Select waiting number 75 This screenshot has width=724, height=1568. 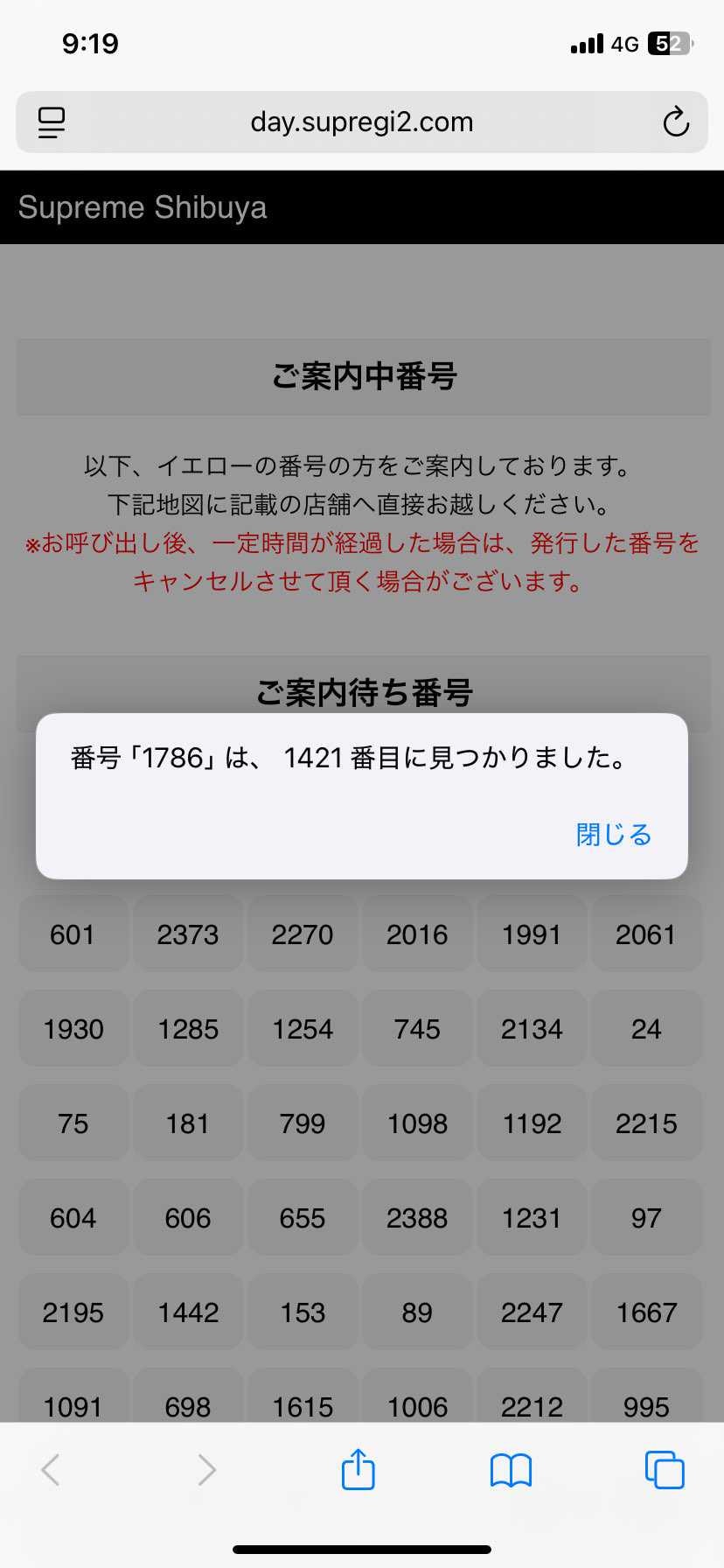[x=73, y=1123]
